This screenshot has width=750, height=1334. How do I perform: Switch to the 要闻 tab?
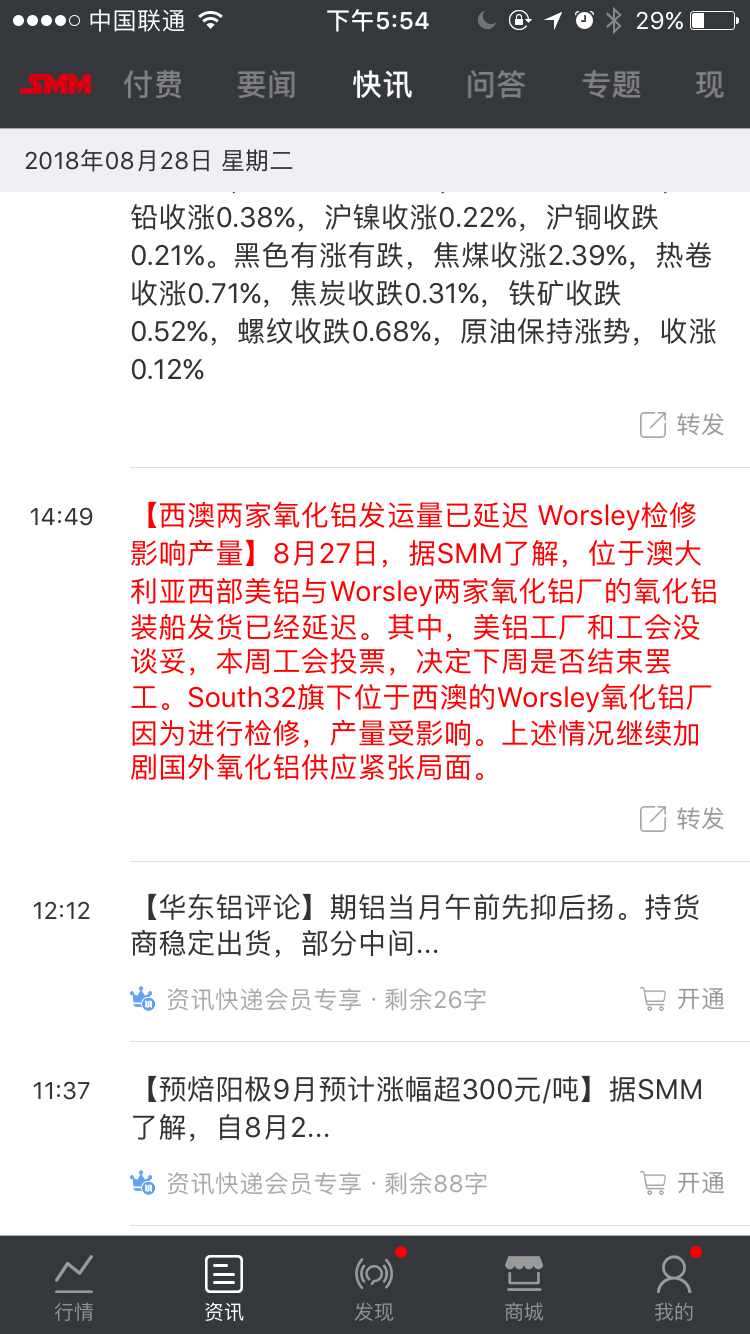click(x=267, y=86)
